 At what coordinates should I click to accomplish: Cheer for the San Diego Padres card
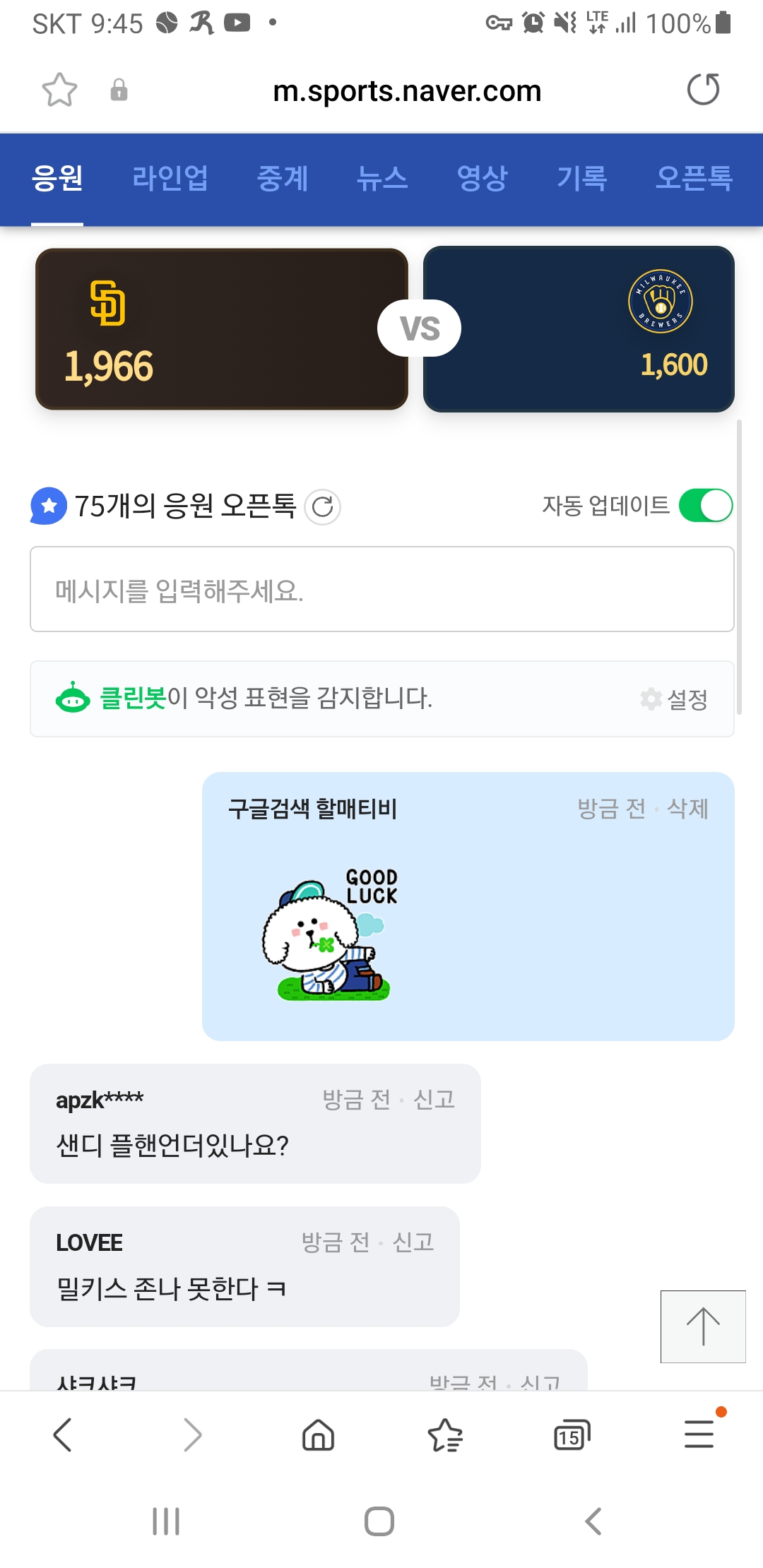221,328
